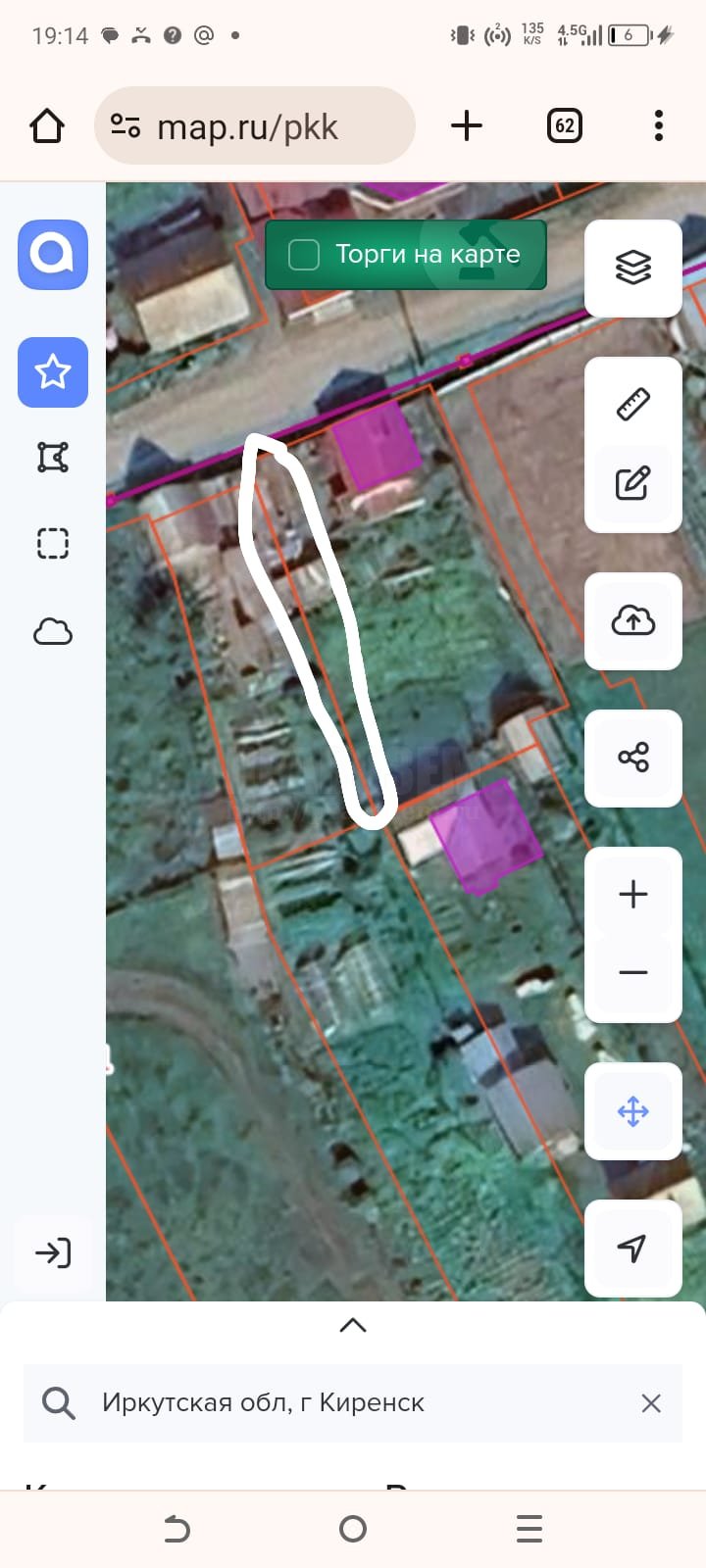Screen dimensions: 706x1568
Task: Show the 62 open tabs
Action: 564,126
